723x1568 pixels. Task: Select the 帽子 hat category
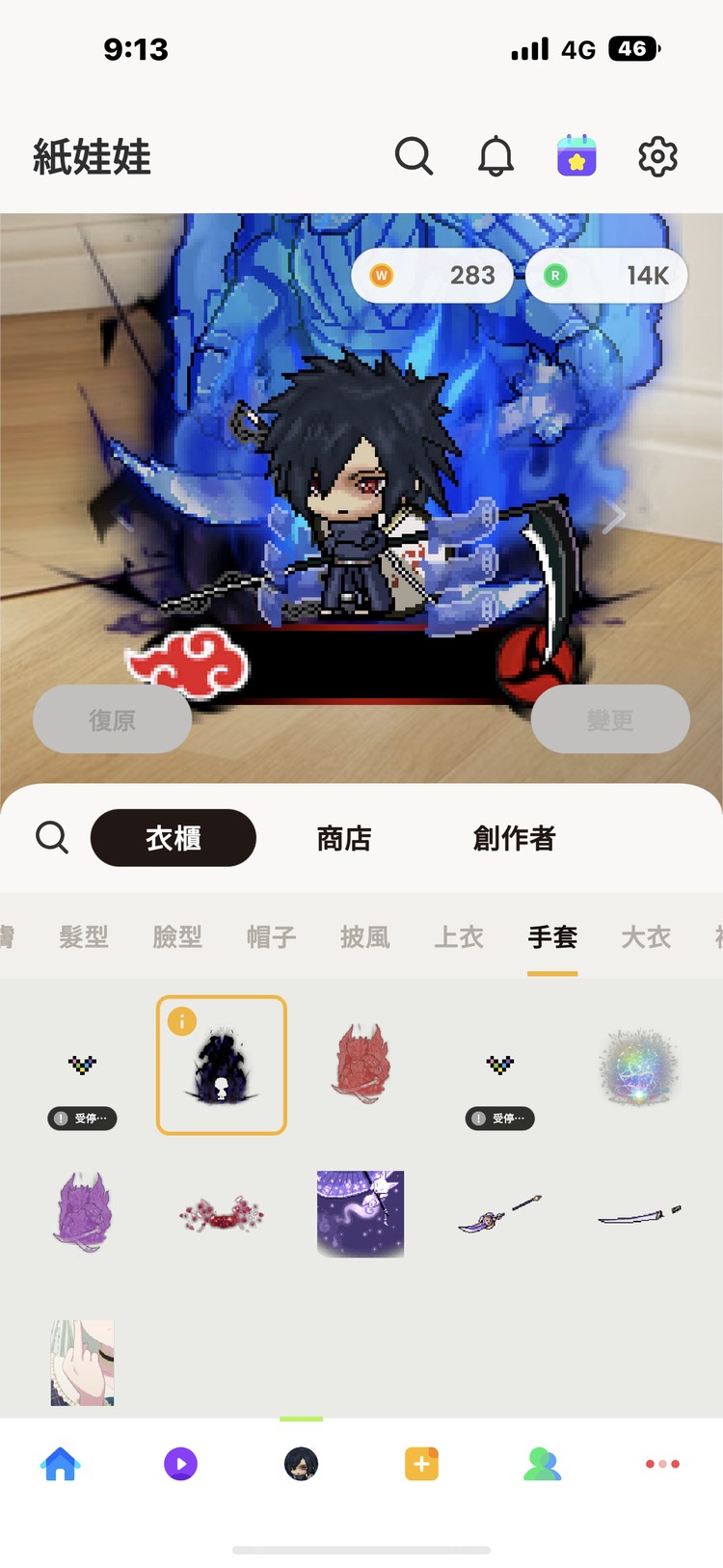tap(271, 936)
